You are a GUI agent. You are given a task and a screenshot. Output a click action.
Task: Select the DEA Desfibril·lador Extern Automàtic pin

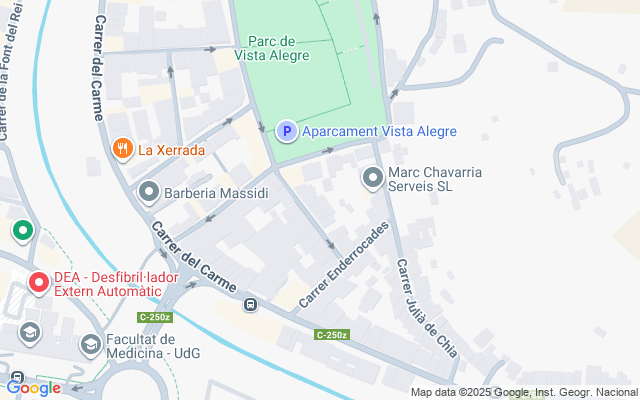click(x=39, y=283)
